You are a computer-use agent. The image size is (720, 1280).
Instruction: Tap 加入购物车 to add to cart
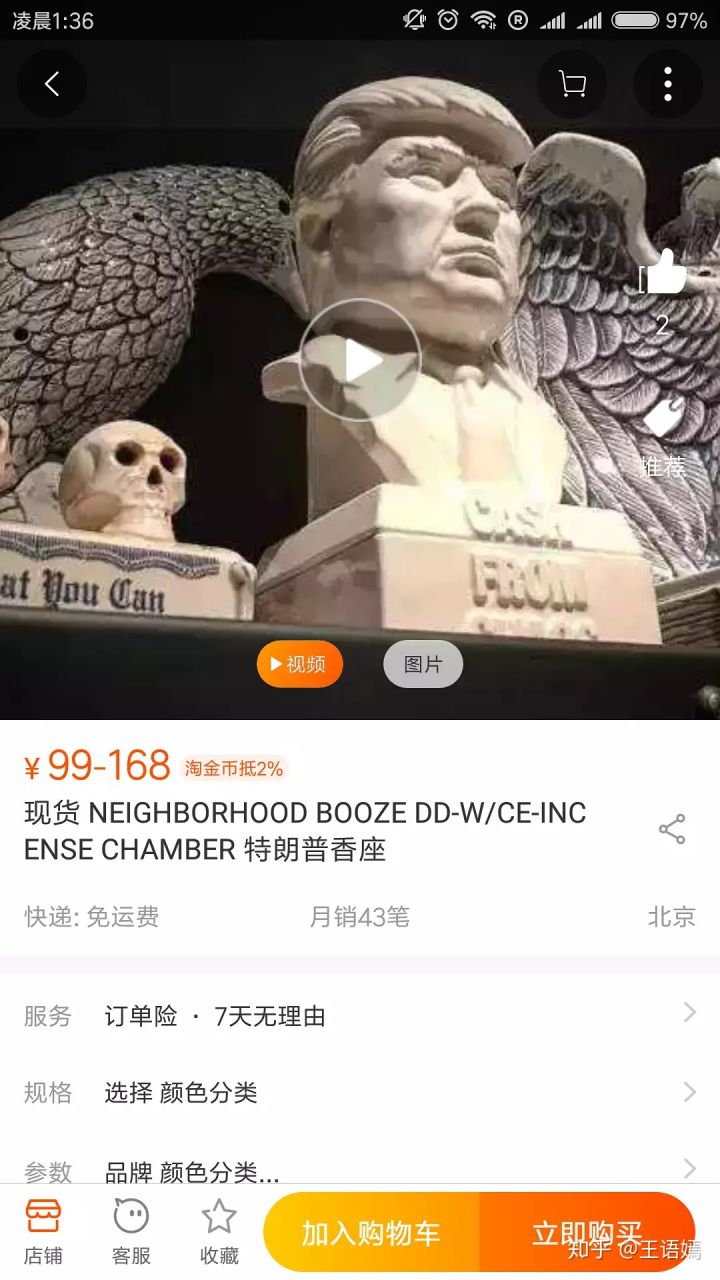click(371, 1233)
